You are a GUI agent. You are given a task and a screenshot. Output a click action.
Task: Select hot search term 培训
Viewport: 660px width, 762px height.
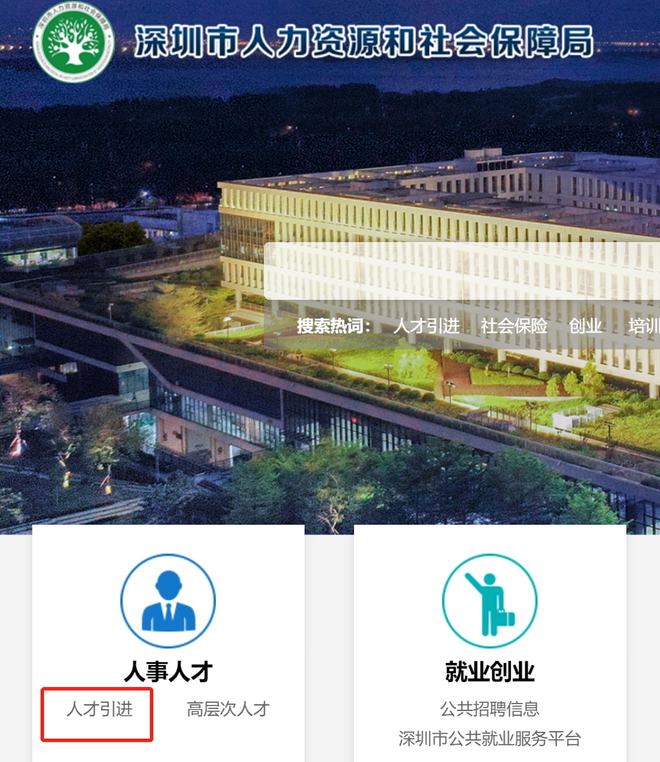click(x=643, y=326)
